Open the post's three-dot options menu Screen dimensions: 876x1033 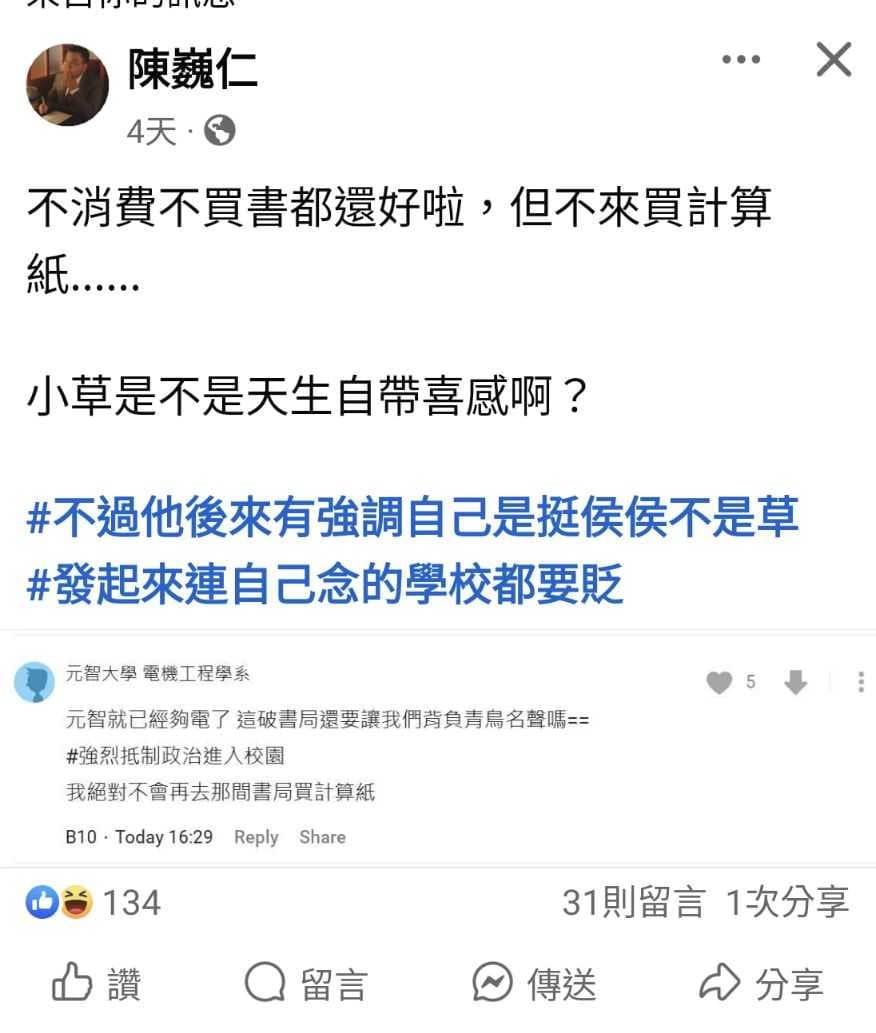(x=740, y=60)
